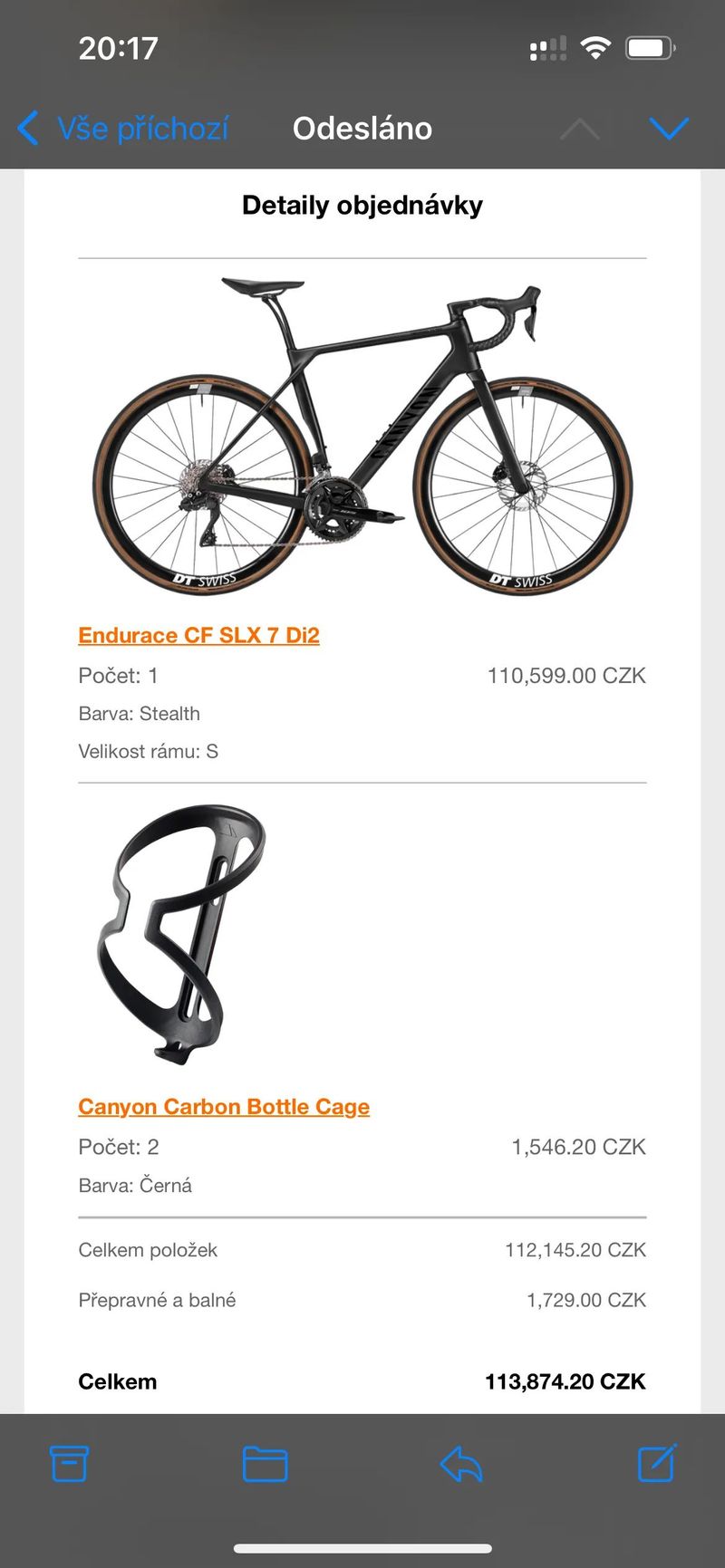Image resolution: width=725 pixels, height=1568 pixels.
Task: Tap the reply arrow icon
Action: coord(460,1465)
